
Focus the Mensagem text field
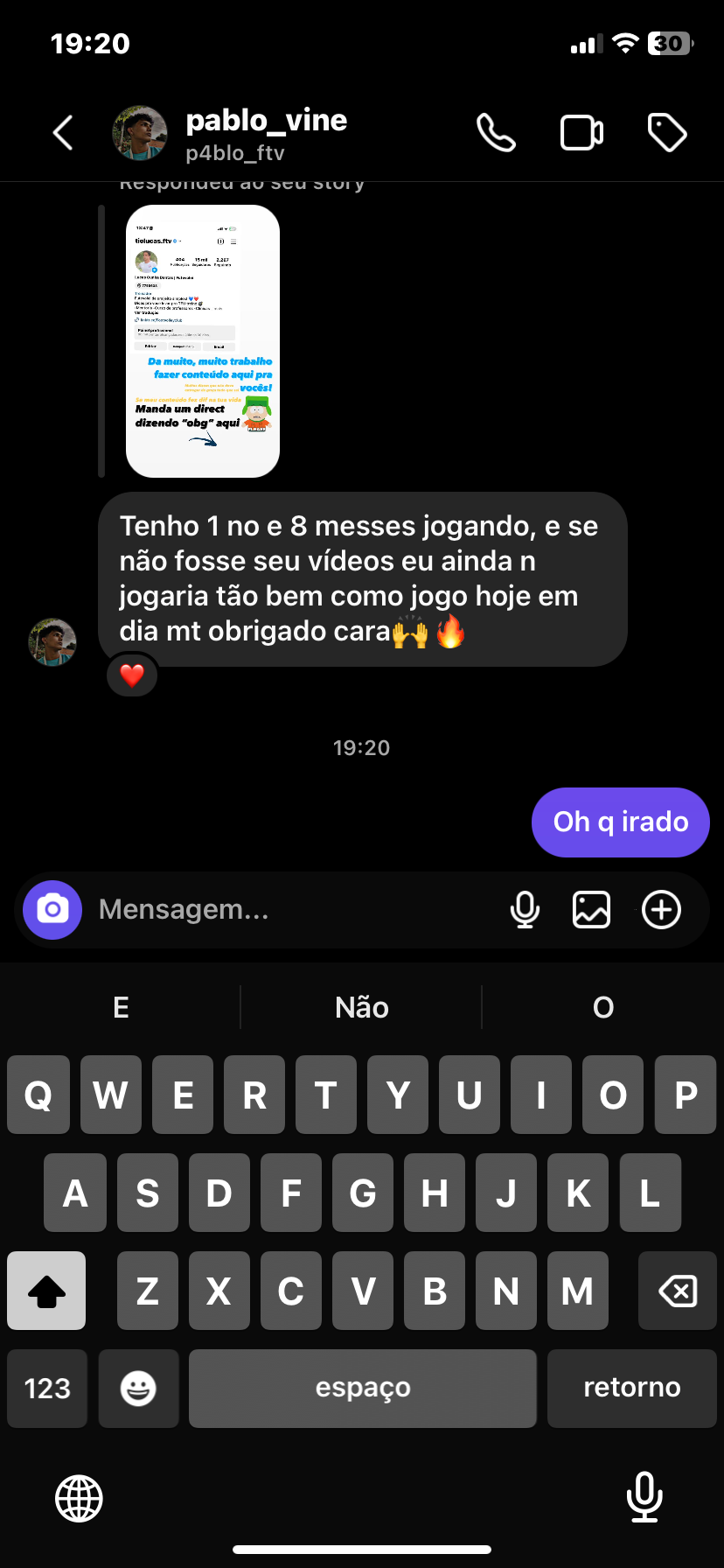click(289, 910)
